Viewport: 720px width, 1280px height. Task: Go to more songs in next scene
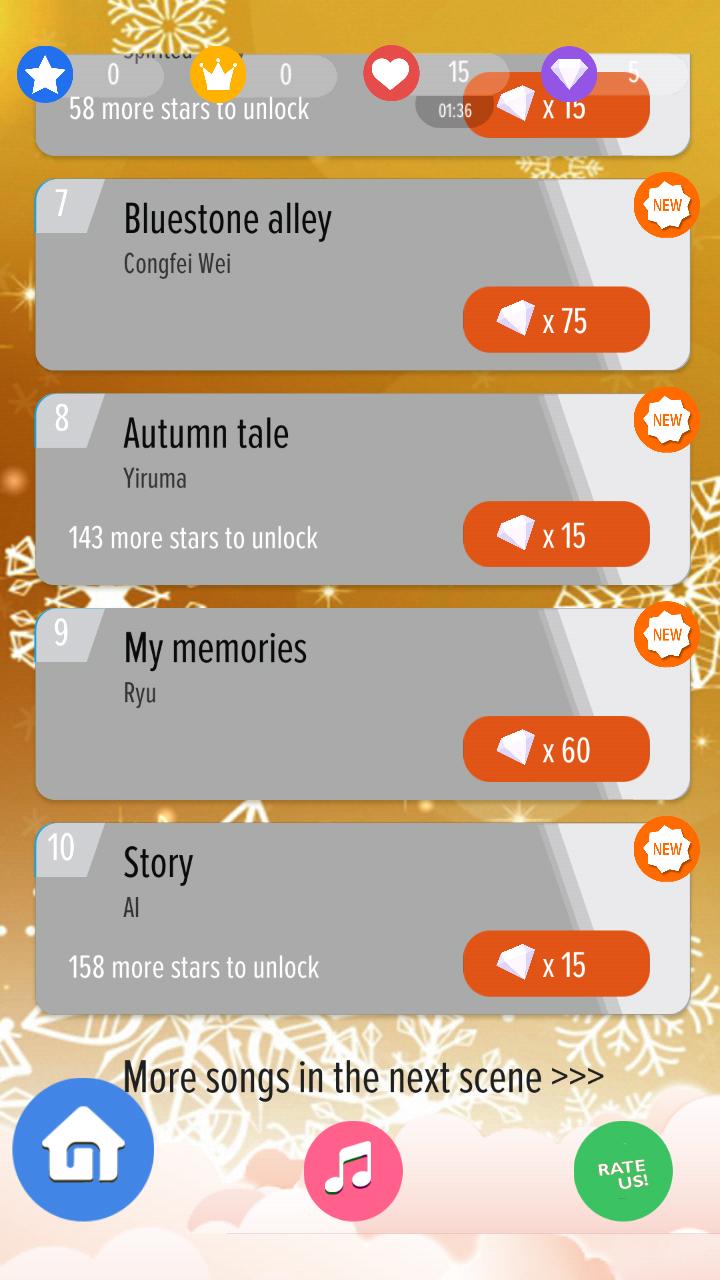click(x=363, y=1077)
